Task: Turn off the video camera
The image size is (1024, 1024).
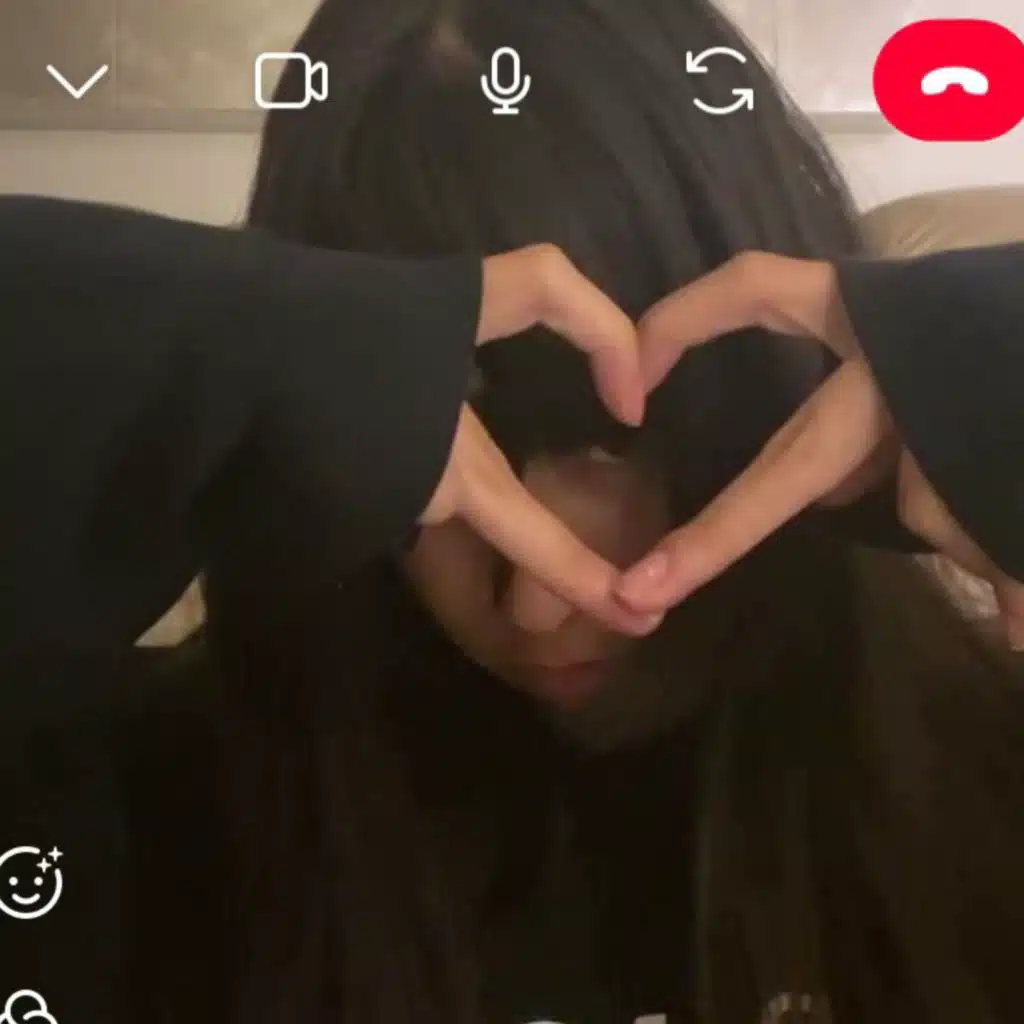Action: pyautogui.click(x=291, y=81)
